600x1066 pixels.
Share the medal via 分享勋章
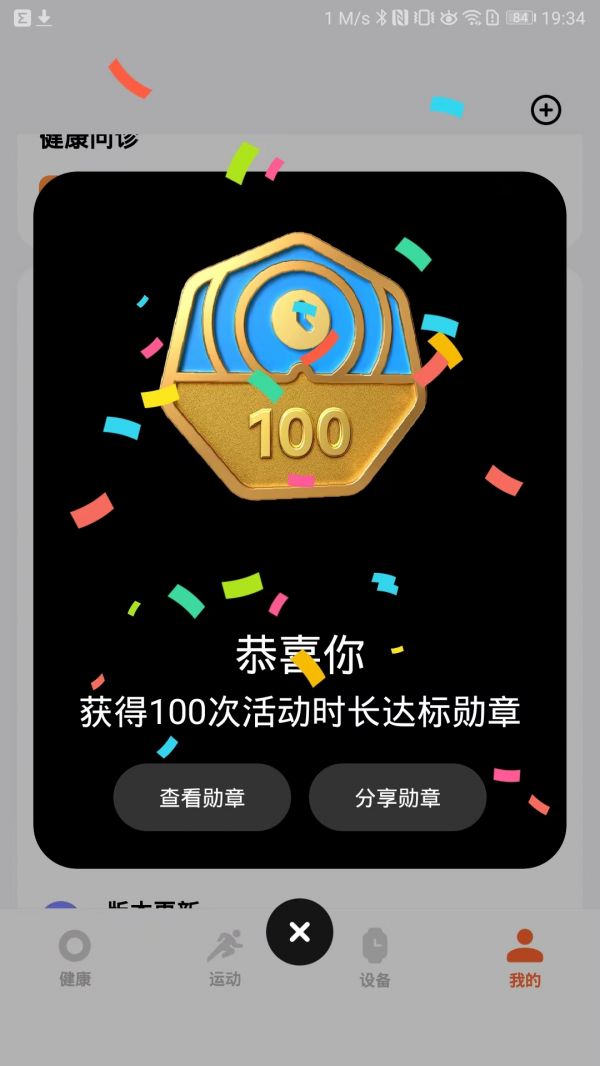pyautogui.click(x=397, y=797)
